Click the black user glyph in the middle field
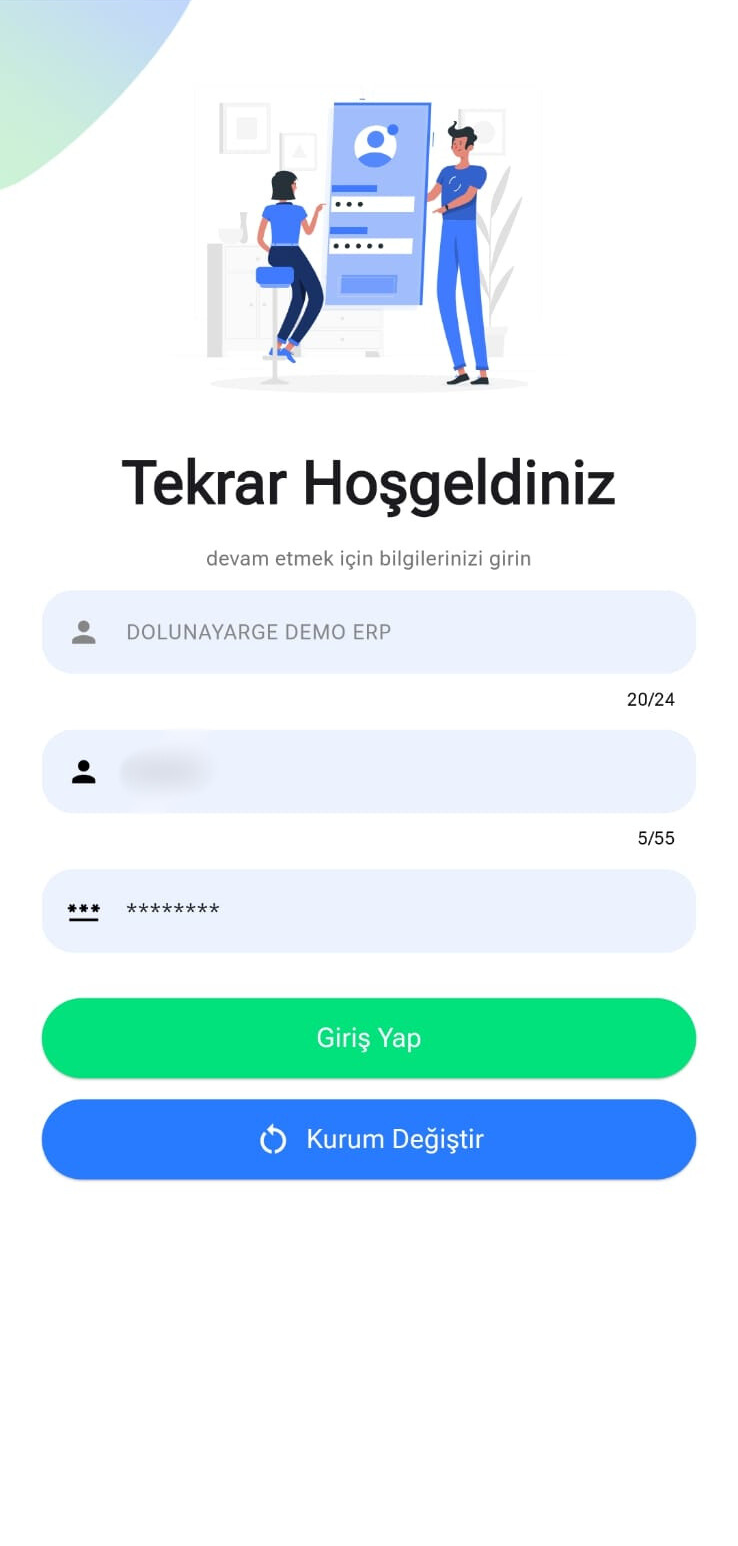The width and height of the screenshot is (738, 1546). pos(83,771)
